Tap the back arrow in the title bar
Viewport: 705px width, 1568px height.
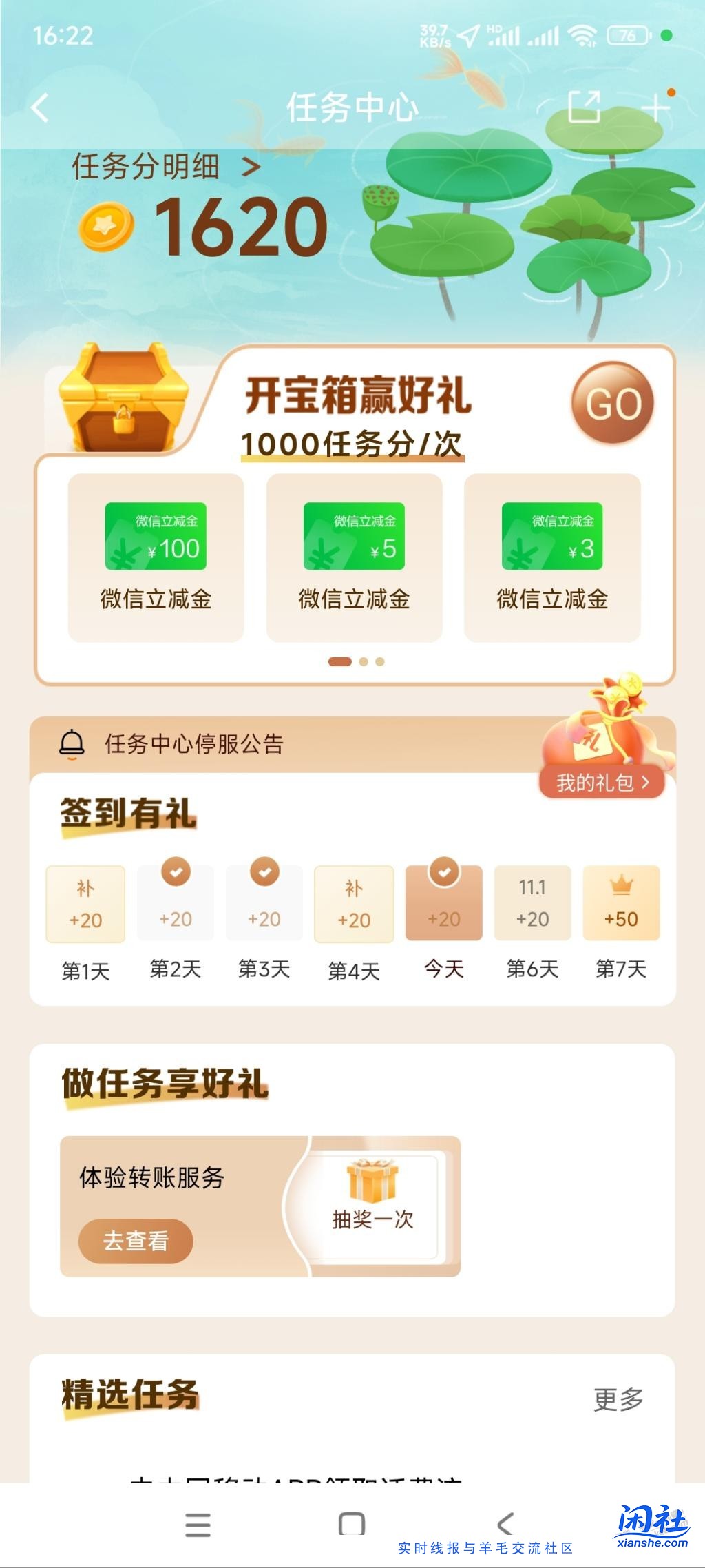[x=39, y=107]
